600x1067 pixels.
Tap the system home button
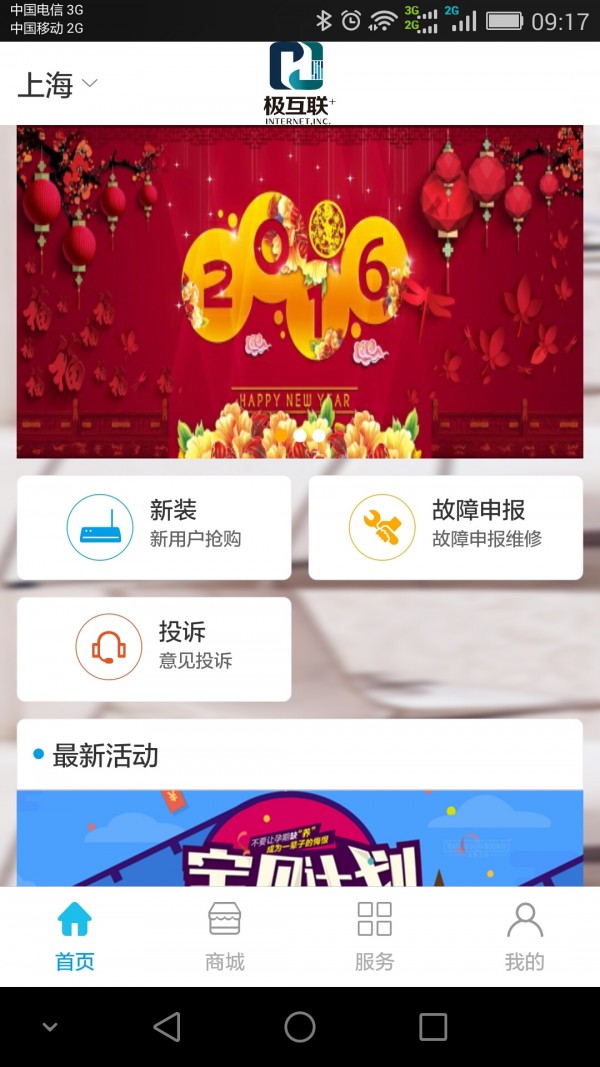coord(300,1026)
